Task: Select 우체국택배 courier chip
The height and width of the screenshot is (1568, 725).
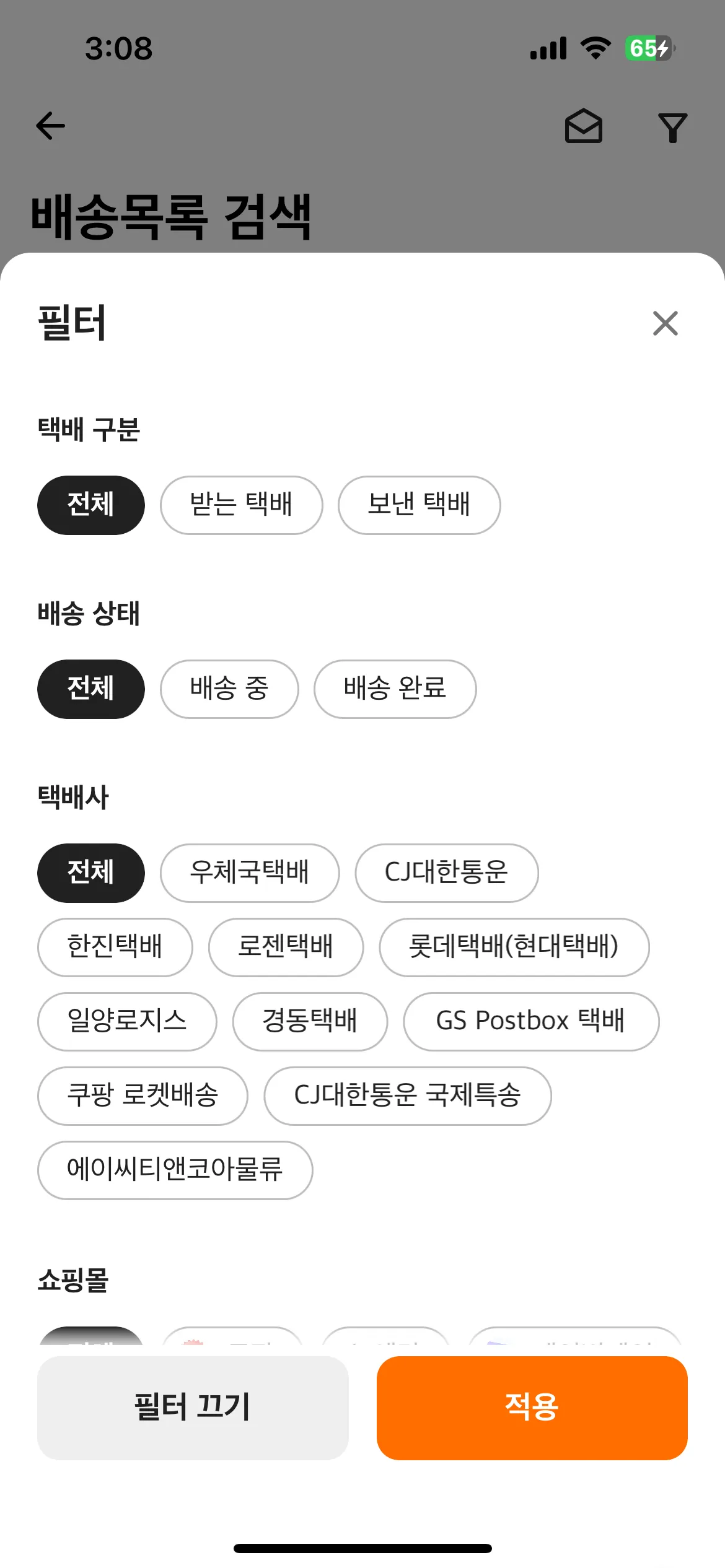Action: (250, 873)
